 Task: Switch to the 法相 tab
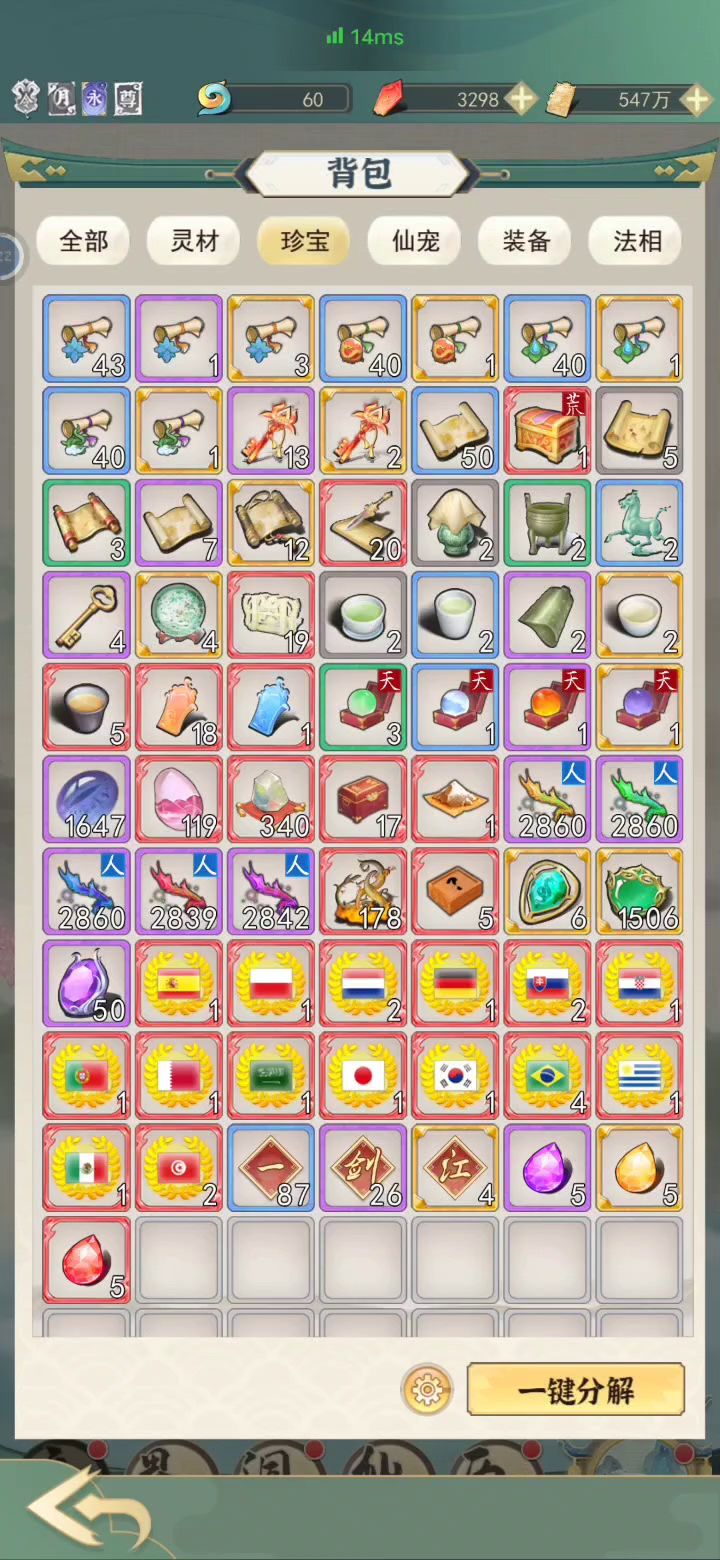(x=637, y=241)
